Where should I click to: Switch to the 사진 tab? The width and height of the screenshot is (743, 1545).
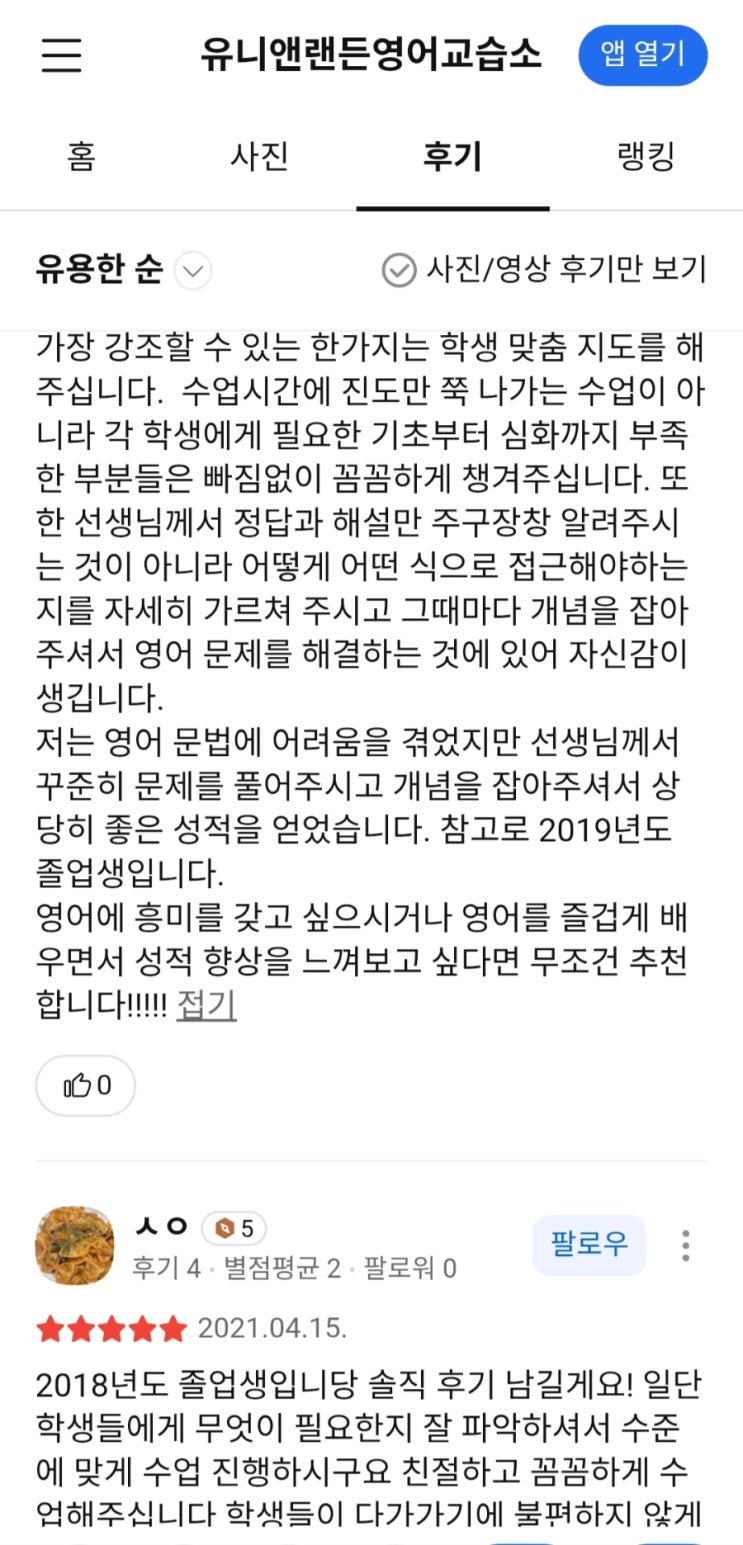(x=260, y=157)
